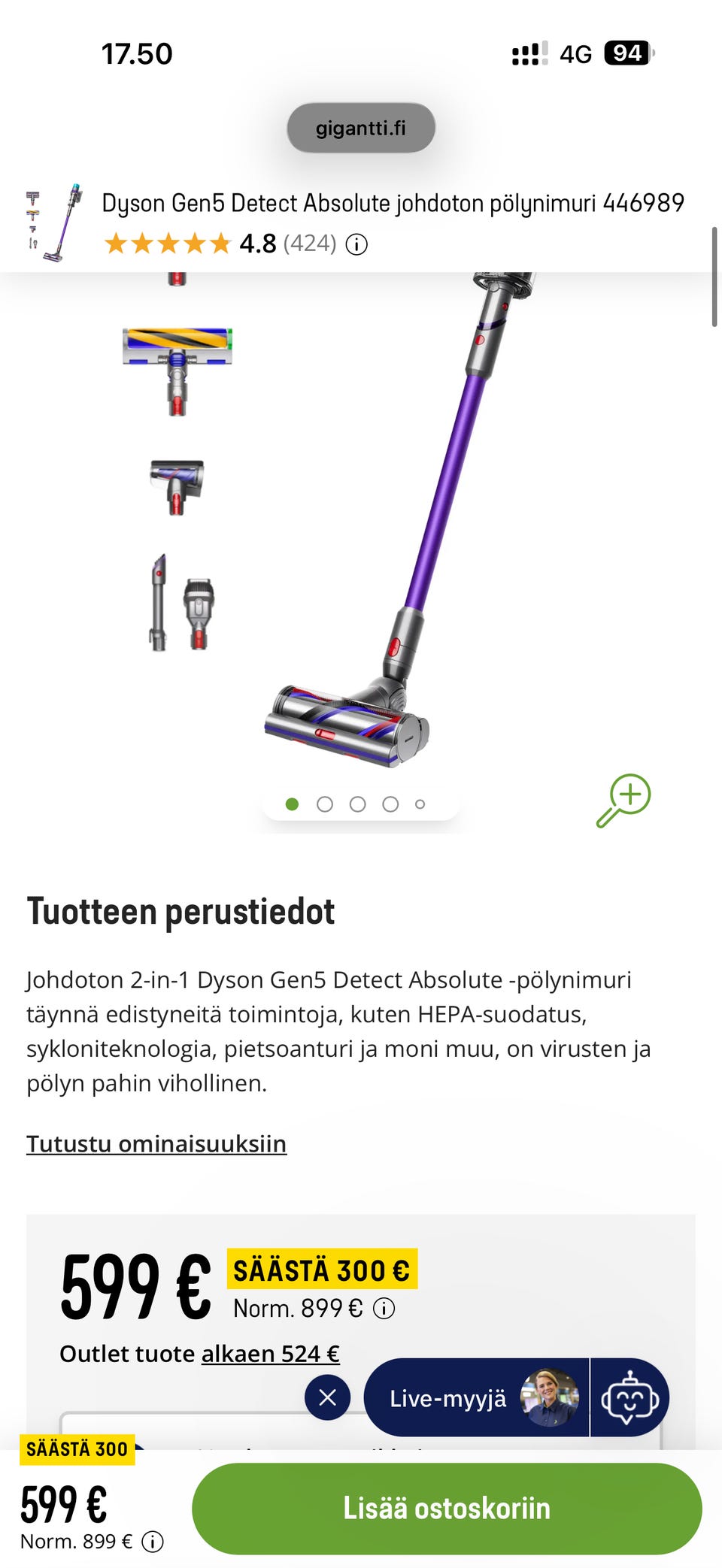The image size is (722, 1568).
Task: Open the chatbot assistant icon
Action: (x=630, y=1397)
